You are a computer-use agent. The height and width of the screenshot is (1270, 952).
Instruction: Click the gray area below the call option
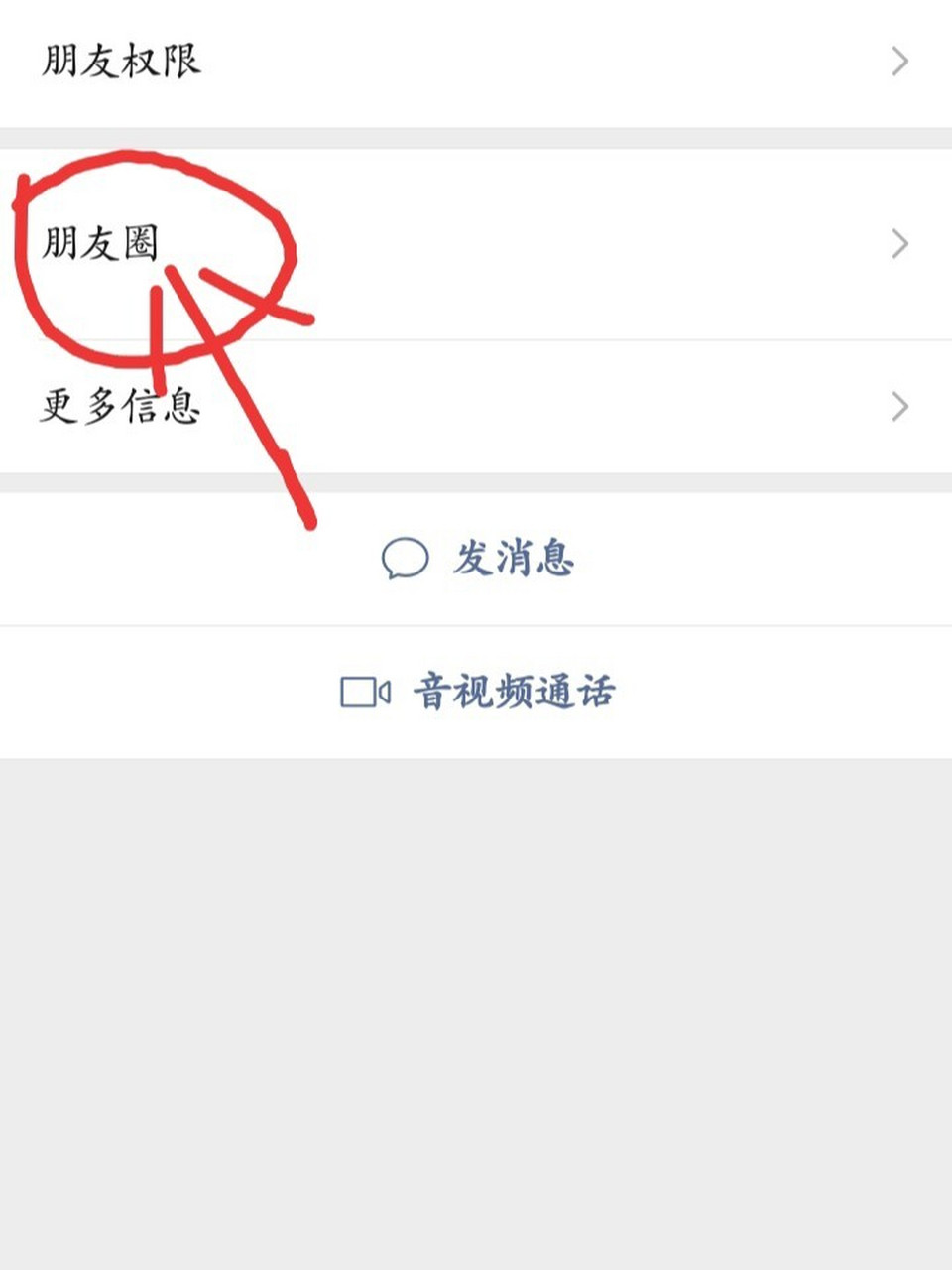click(x=476, y=992)
